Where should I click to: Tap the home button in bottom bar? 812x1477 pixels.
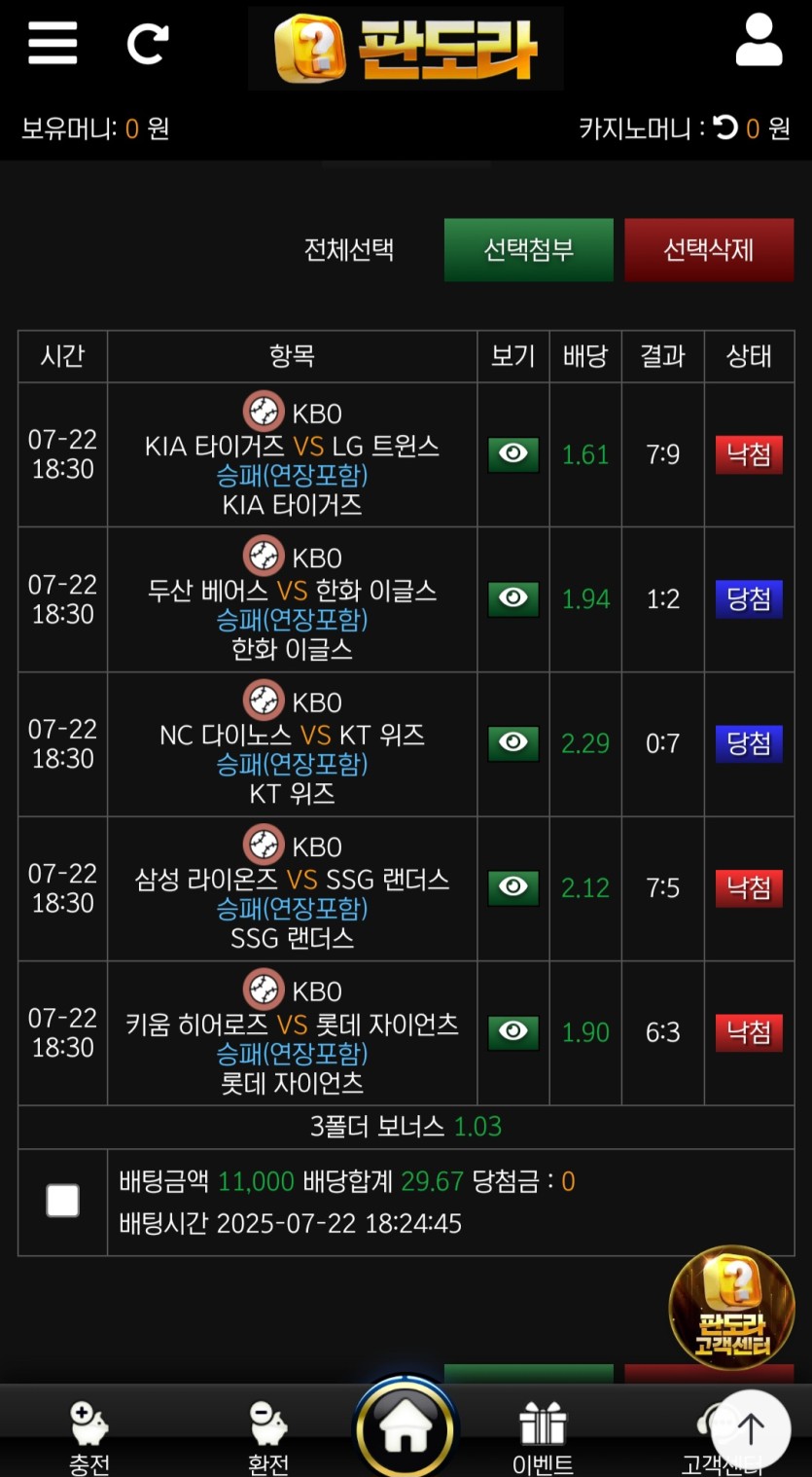[x=405, y=1430]
